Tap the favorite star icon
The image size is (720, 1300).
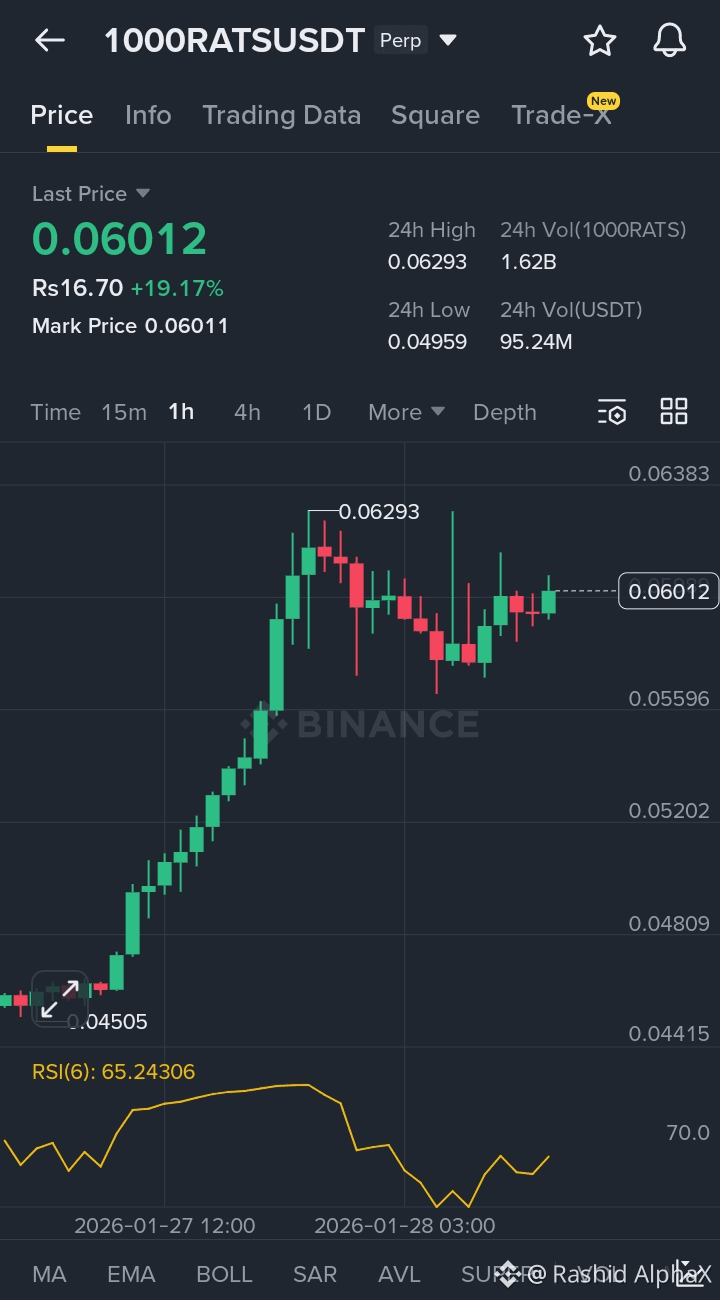click(x=599, y=40)
